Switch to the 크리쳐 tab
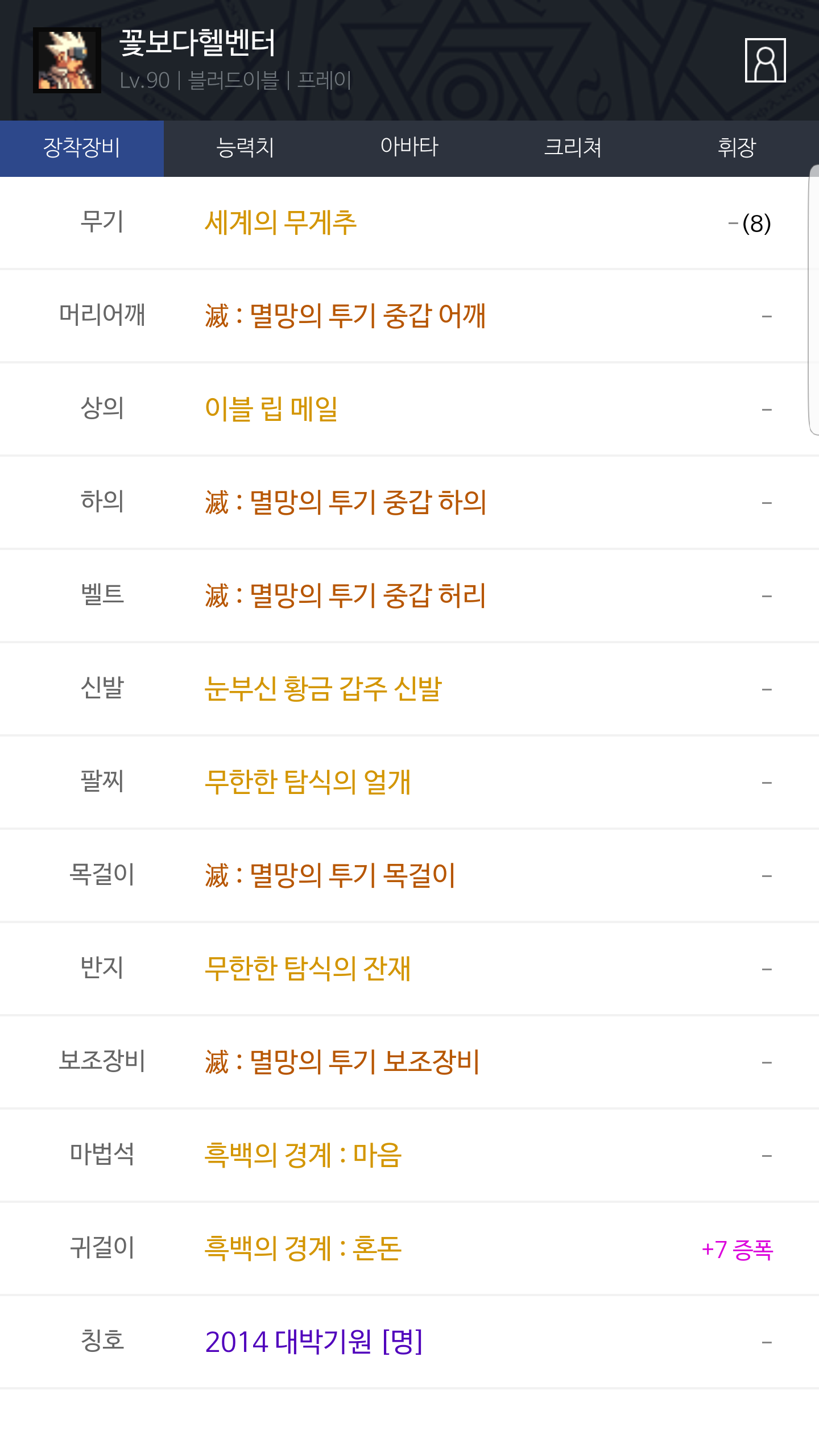 point(573,148)
